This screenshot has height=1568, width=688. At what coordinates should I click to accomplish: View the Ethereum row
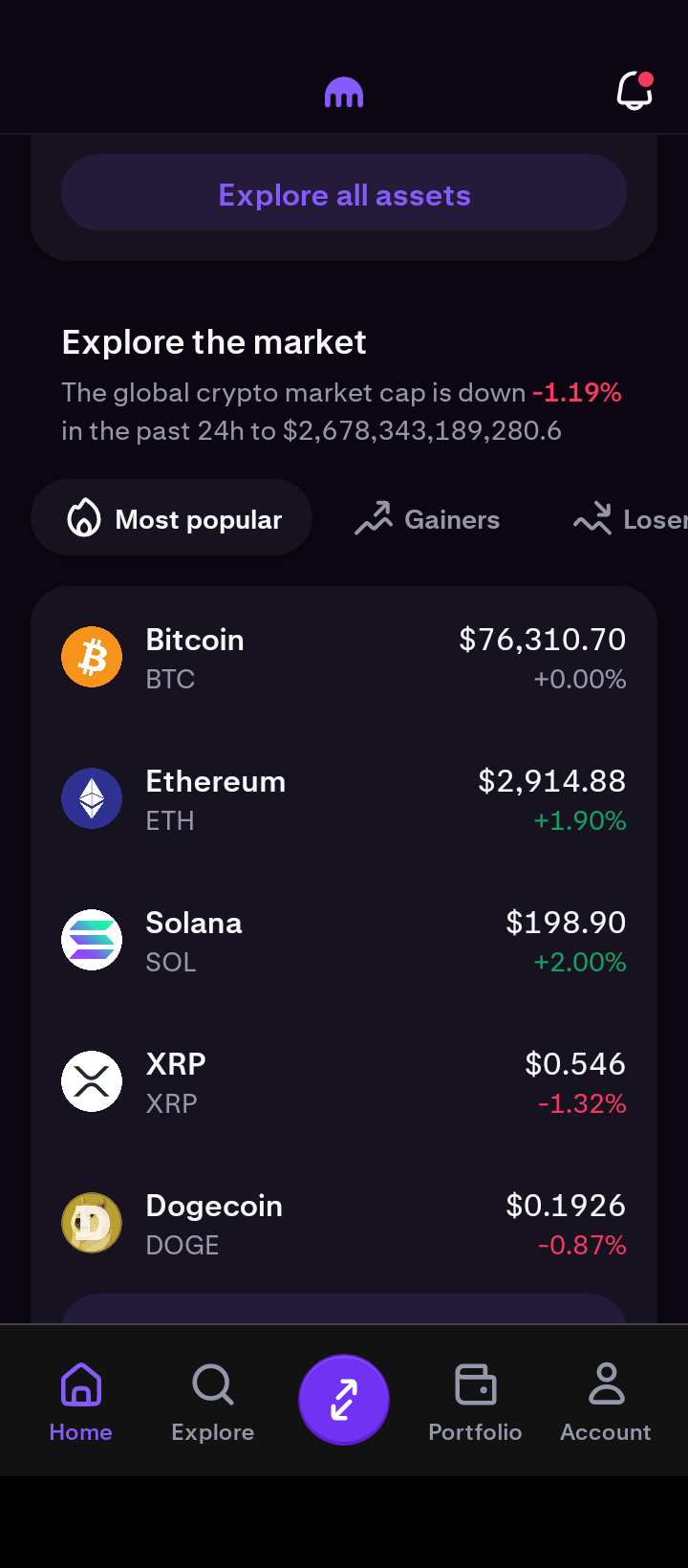tap(344, 799)
